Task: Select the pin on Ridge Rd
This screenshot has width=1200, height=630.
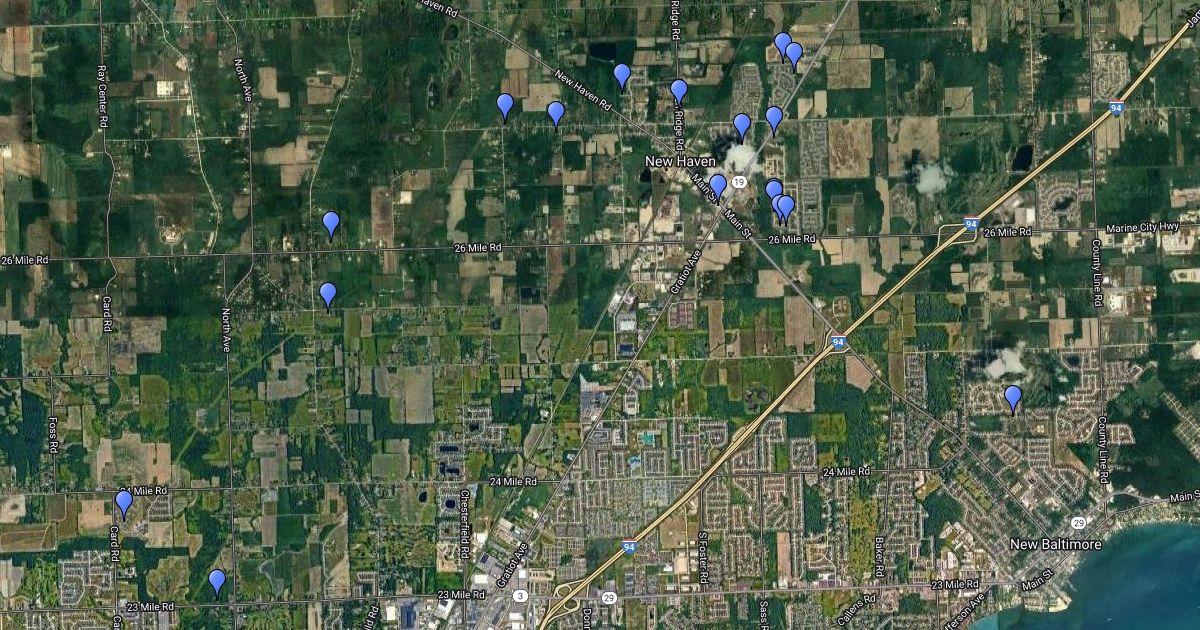Action: click(x=679, y=91)
